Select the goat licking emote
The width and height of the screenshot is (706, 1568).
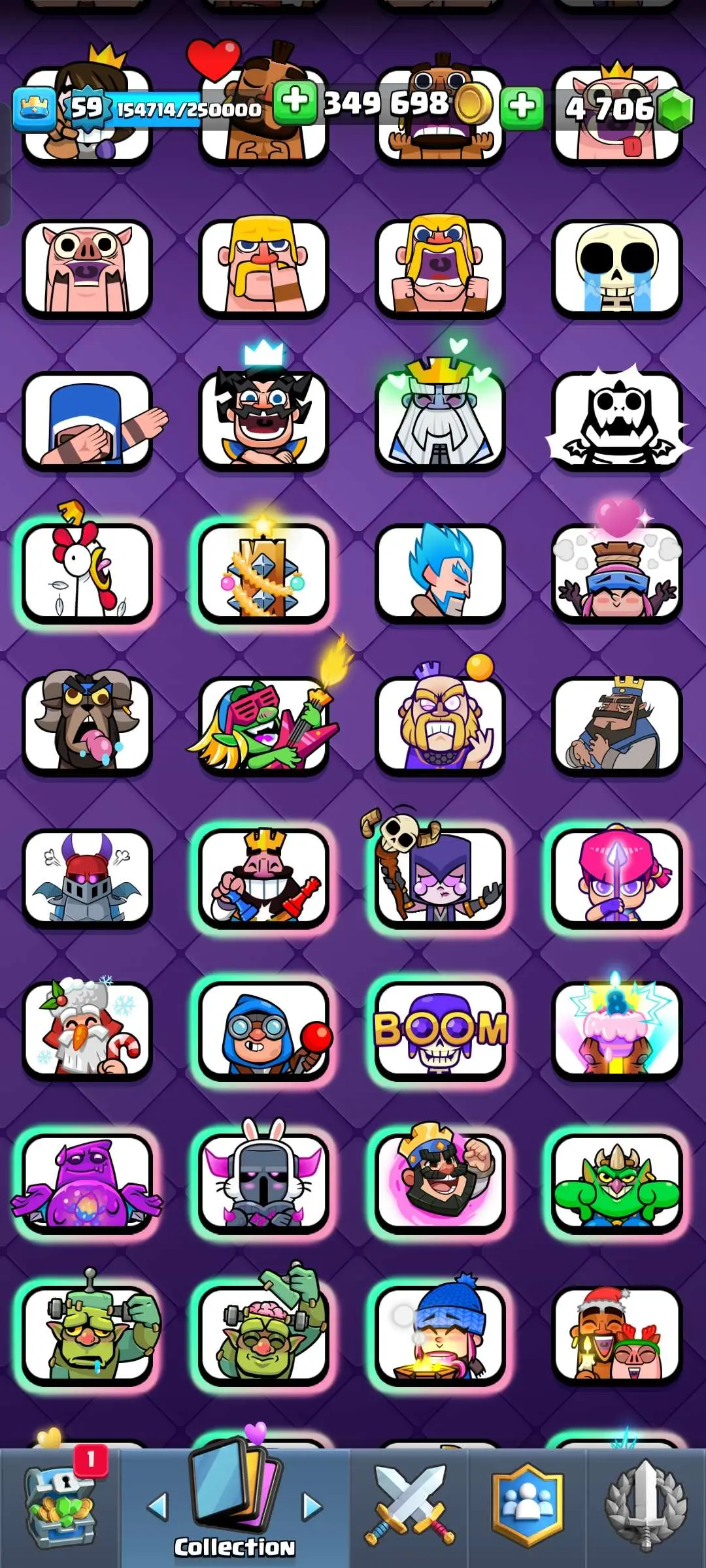[87, 725]
